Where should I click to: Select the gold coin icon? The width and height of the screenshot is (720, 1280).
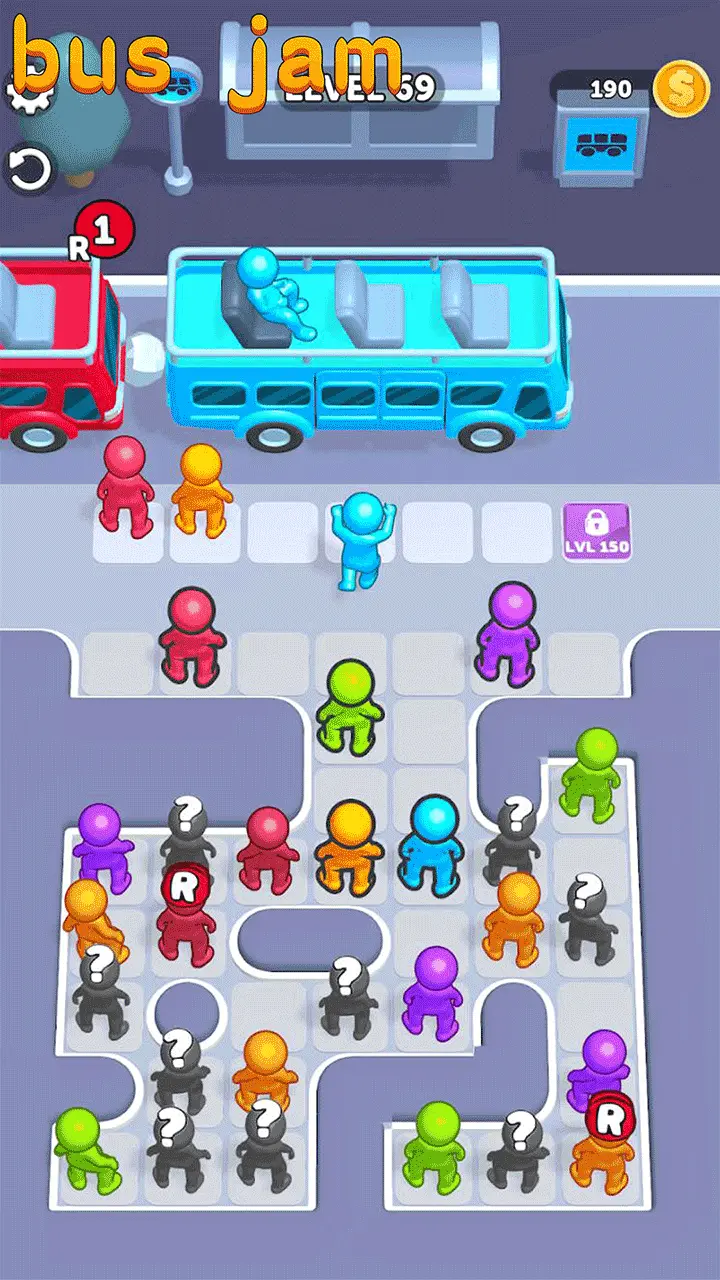(x=679, y=87)
